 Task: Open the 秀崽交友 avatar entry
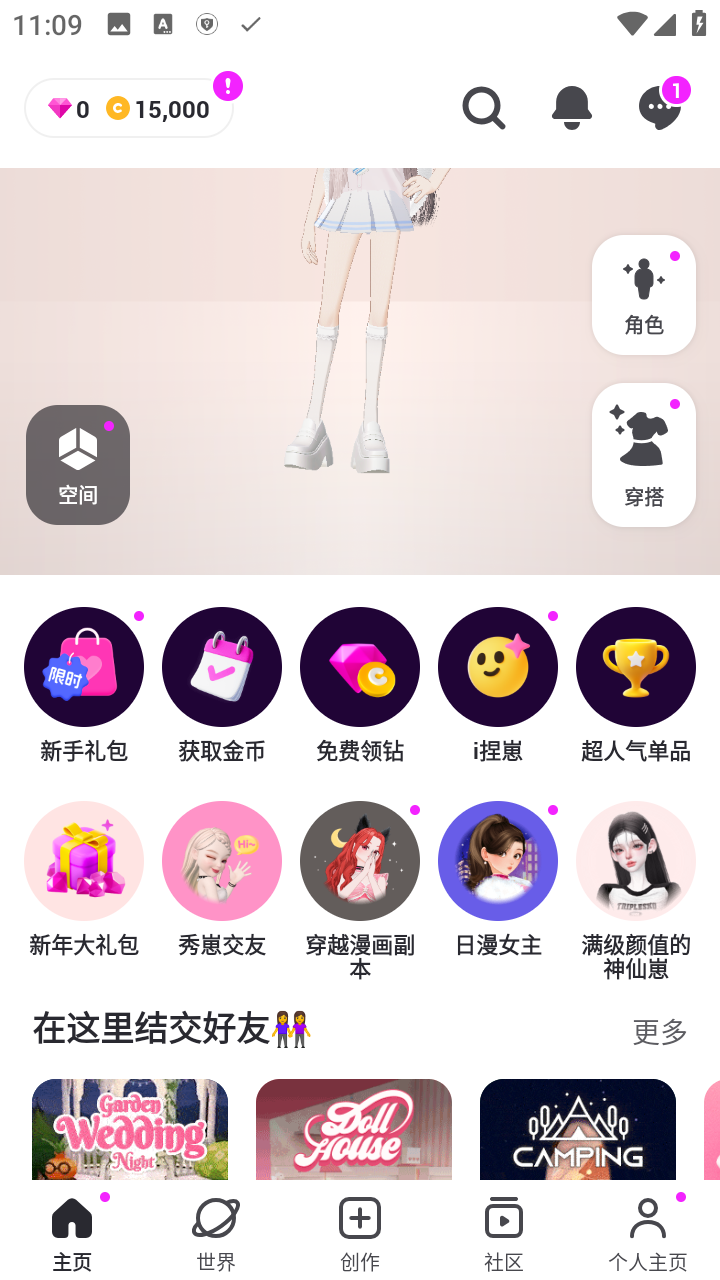click(222, 860)
